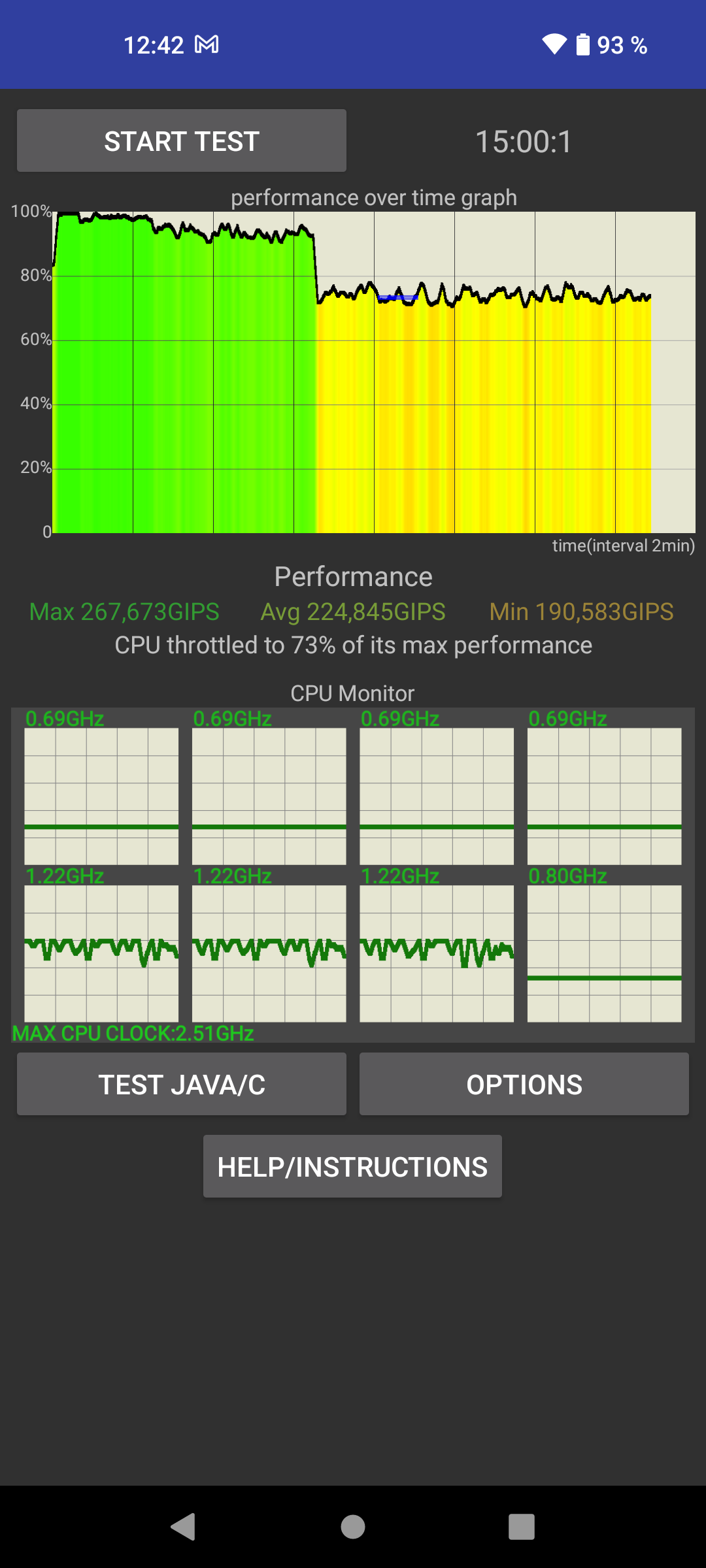The width and height of the screenshot is (706, 1568).
Task: Tap the START TEST button
Action: (x=182, y=140)
